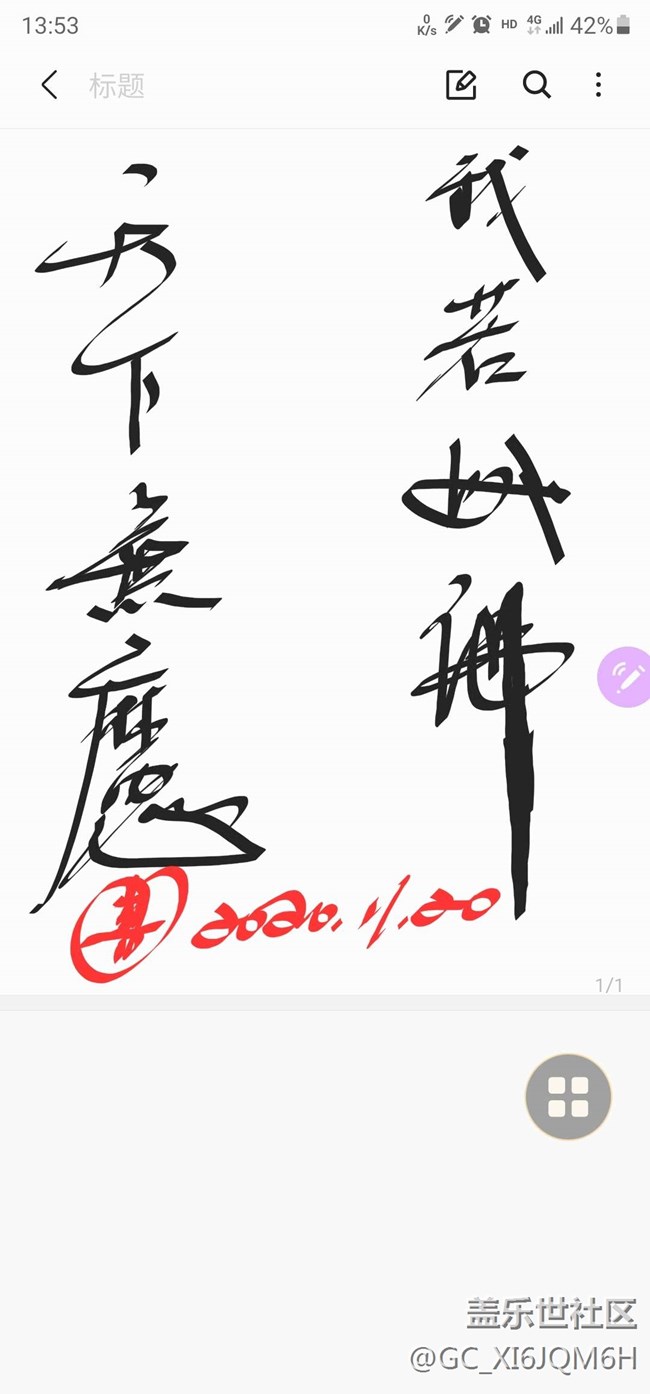Search within the note
This screenshot has width=650, height=1394.
[537, 85]
